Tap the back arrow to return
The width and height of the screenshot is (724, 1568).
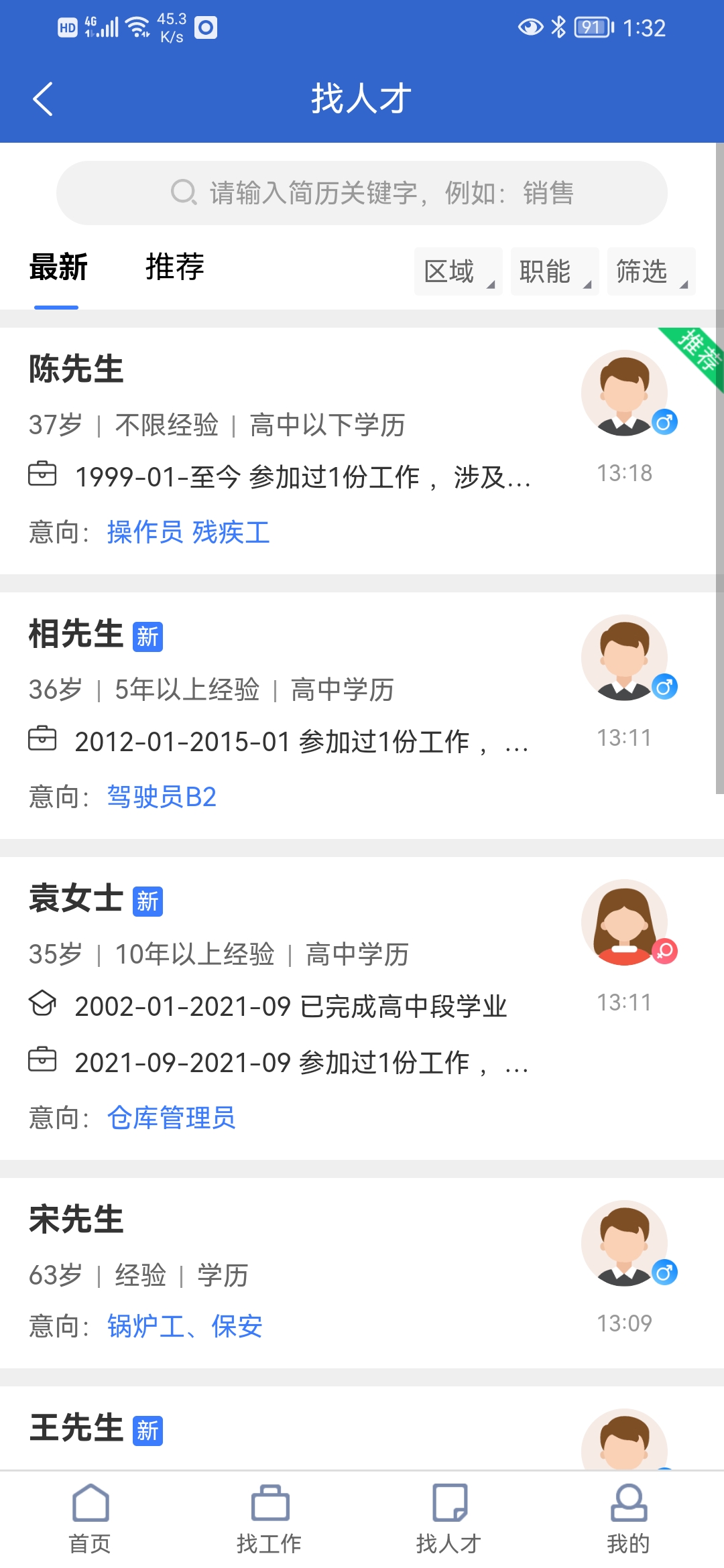43,98
